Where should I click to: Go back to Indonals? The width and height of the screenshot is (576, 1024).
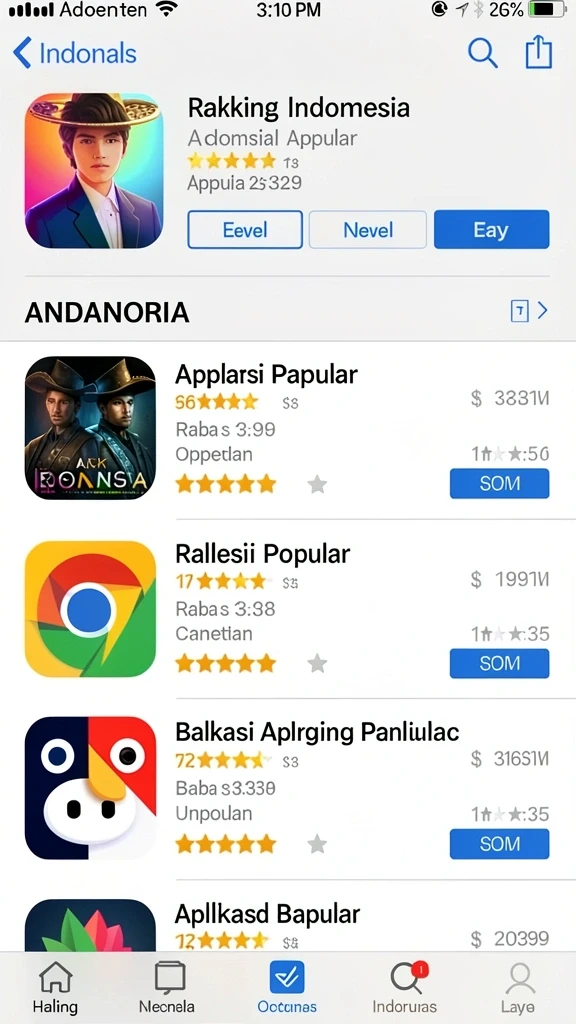[74, 53]
